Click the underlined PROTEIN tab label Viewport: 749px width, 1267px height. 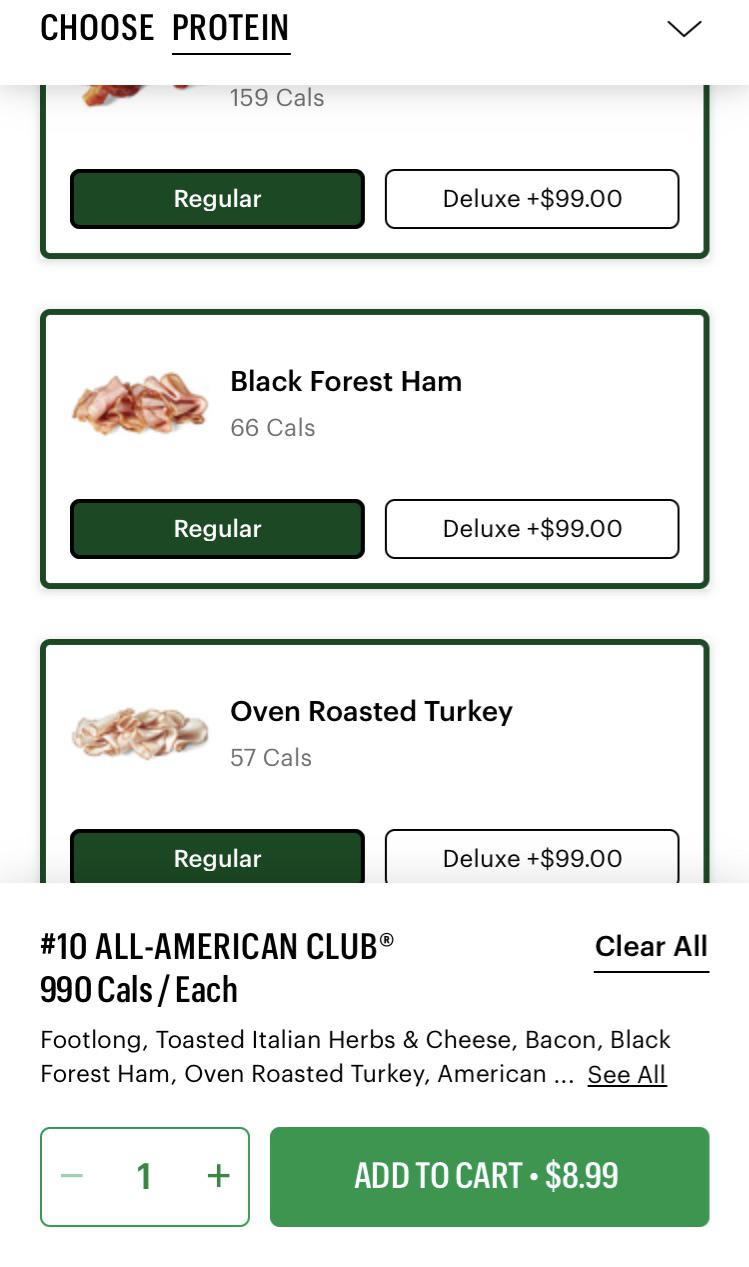[230, 28]
